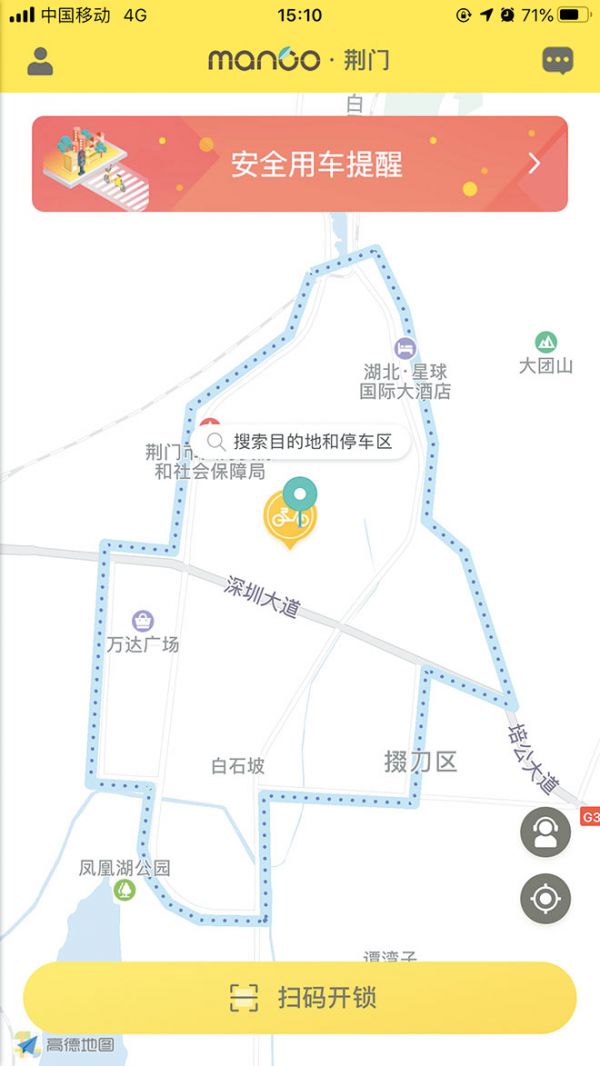The width and height of the screenshot is (600, 1066).
Task: Open the messages chat bubble icon
Action: pyautogui.click(x=558, y=61)
